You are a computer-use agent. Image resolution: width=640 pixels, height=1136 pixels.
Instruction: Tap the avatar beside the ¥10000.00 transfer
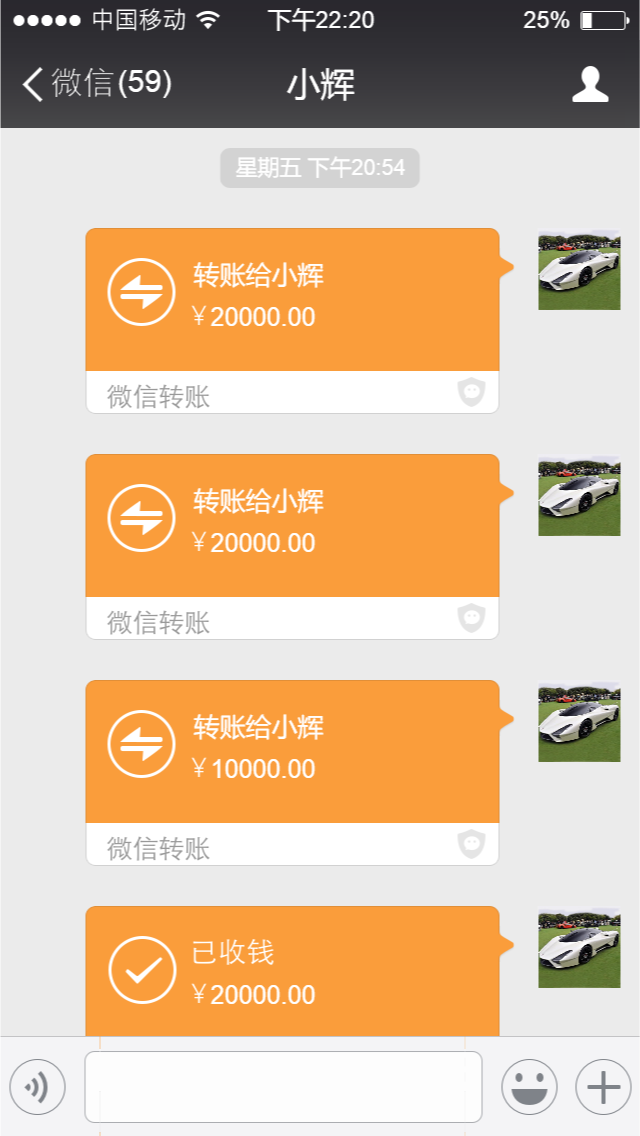tap(579, 722)
